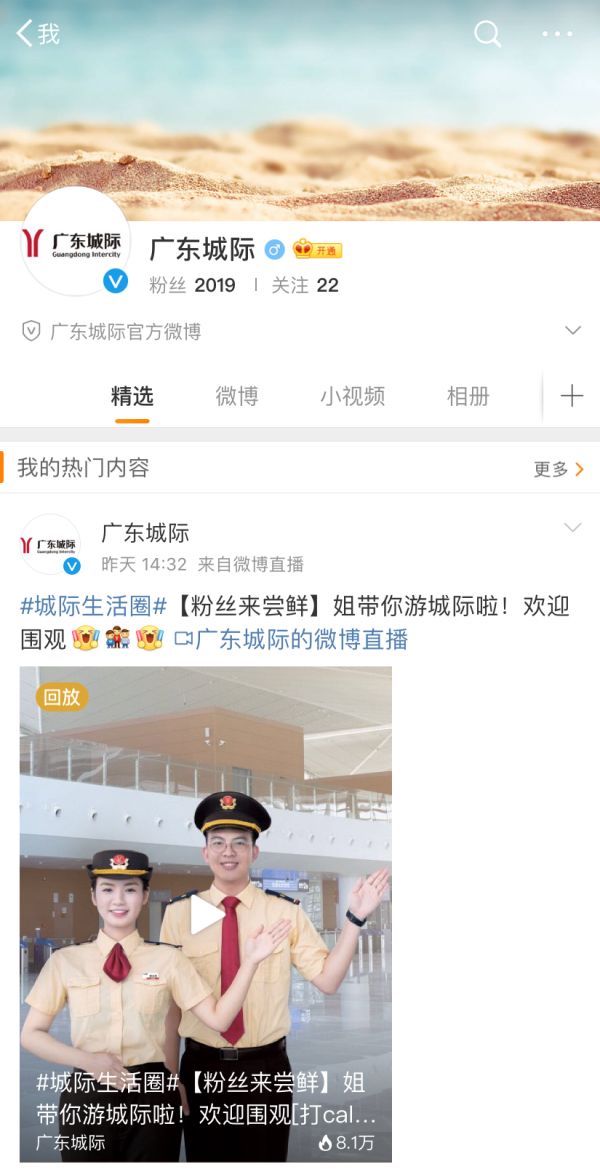This screenshot has height=1172, width=600.
Task: Play the 回放 live replay video
Action: pyautogui.click(x=206, y=914)
